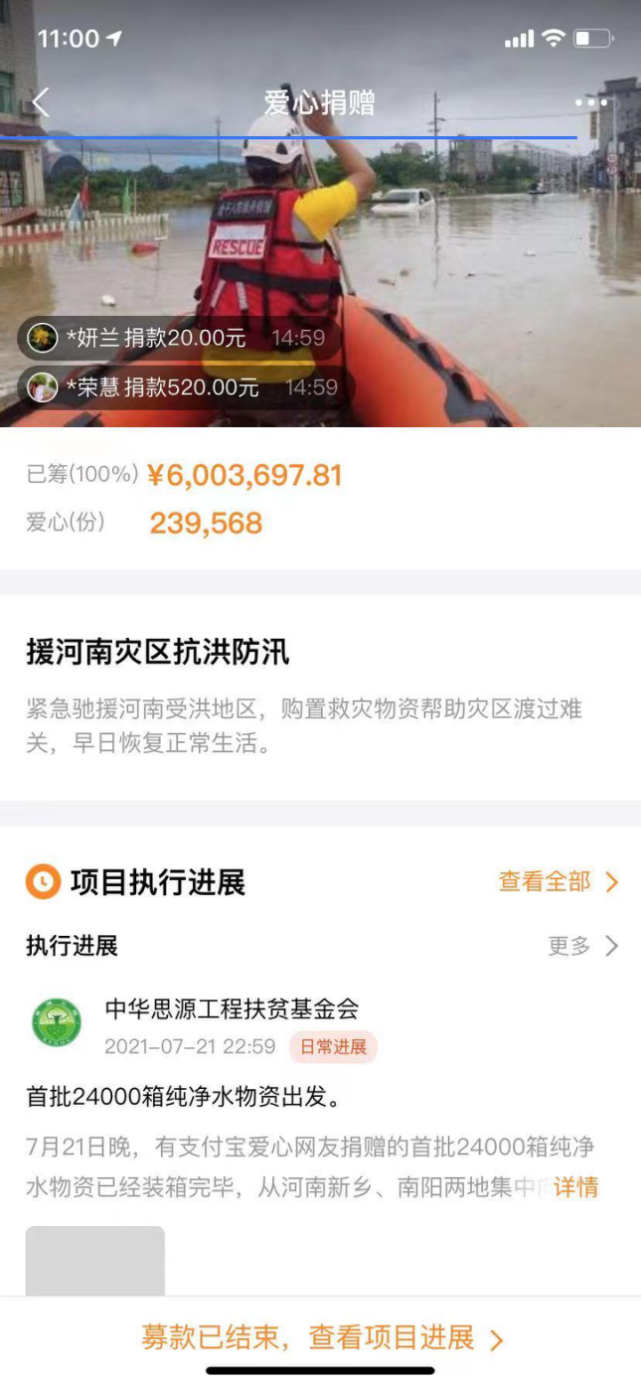641x1387 pixels.
Task: Tap 更多 next to 执行进展
Action: point(582,946)
